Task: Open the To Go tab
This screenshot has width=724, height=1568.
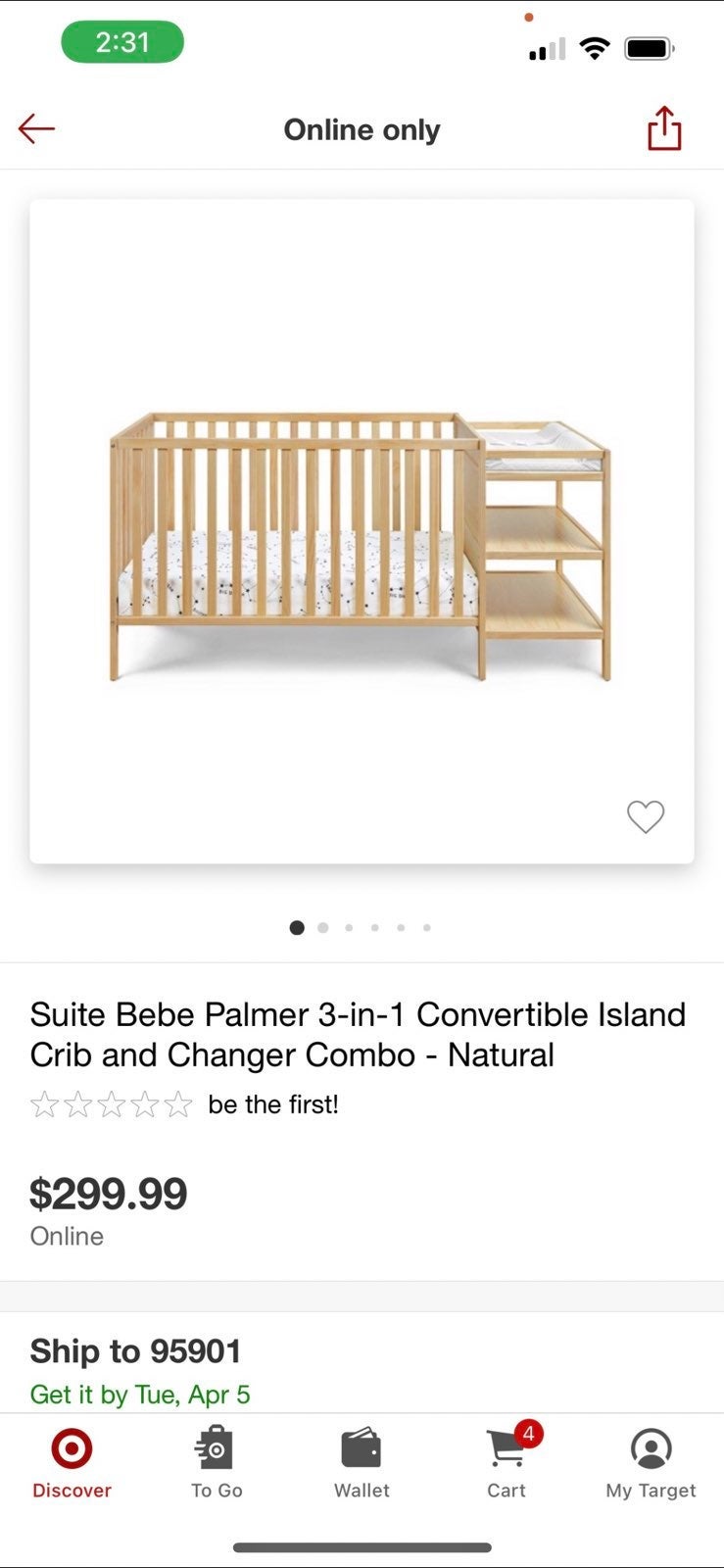Action: point(216,1462)
